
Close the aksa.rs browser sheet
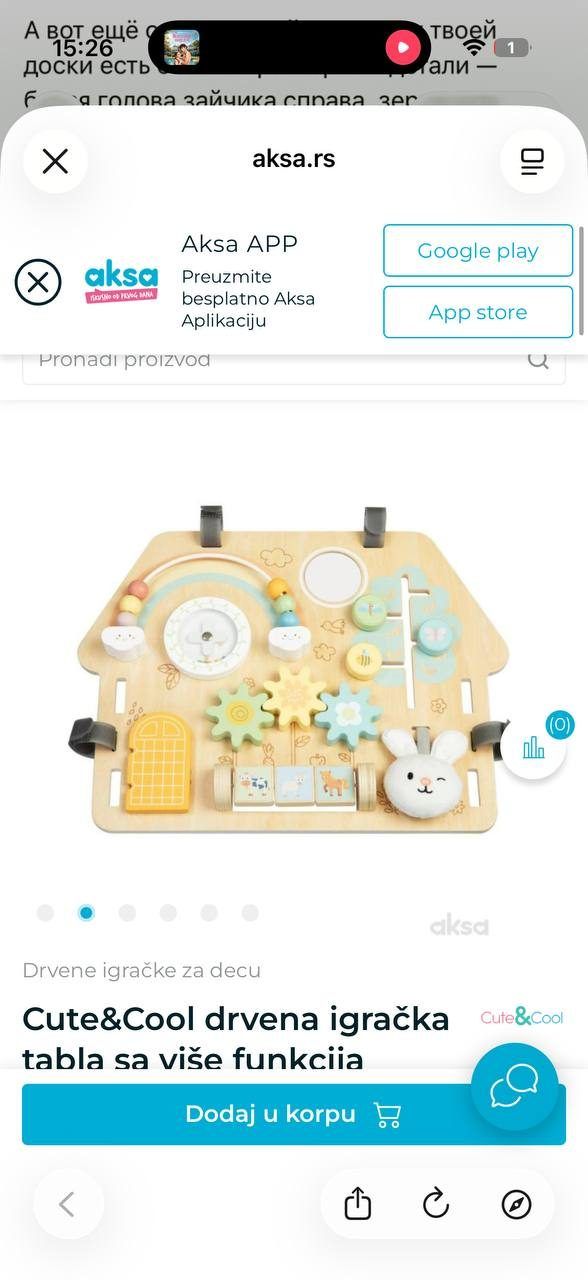click(x=55, y=161)
